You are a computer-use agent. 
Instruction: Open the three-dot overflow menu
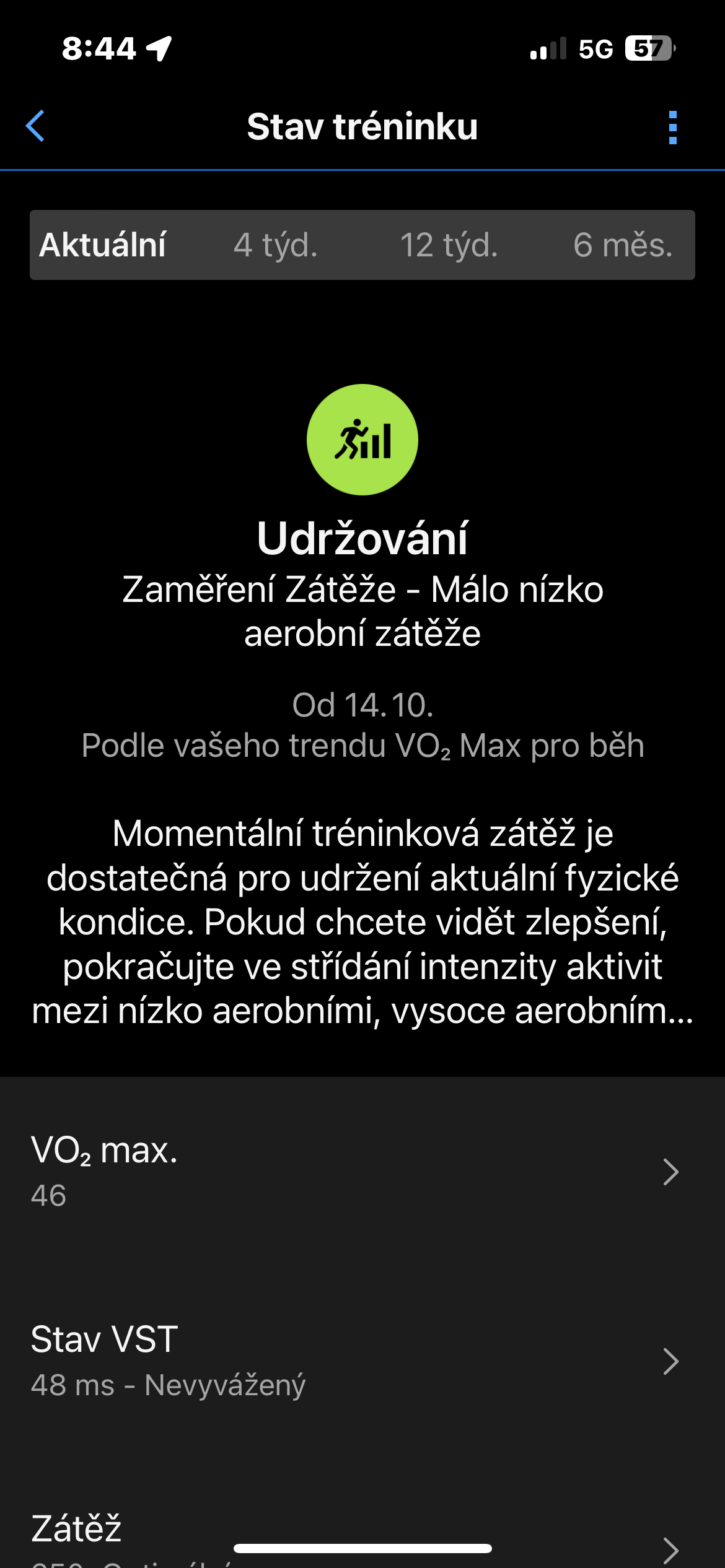[x=672, y=128]
